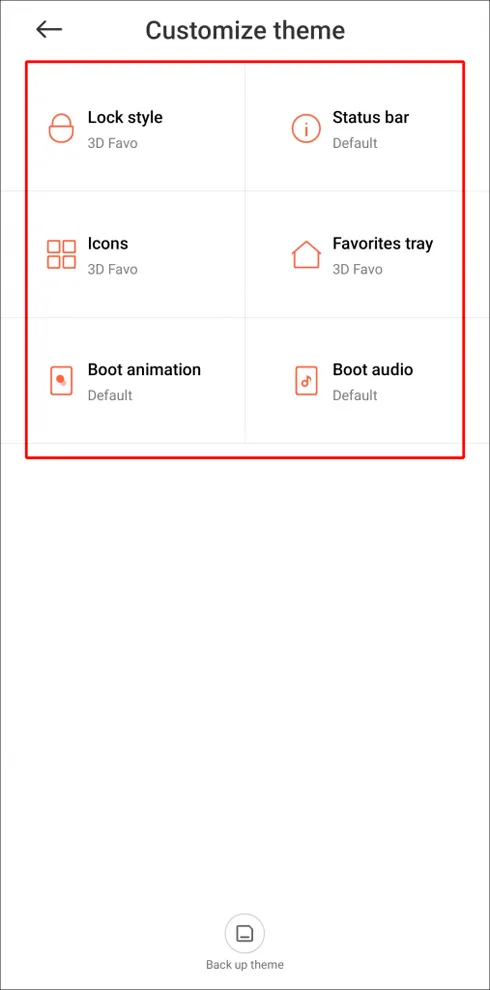Choose Boot animation
This screenshot has width=490, height=990.
click(122, 381)
